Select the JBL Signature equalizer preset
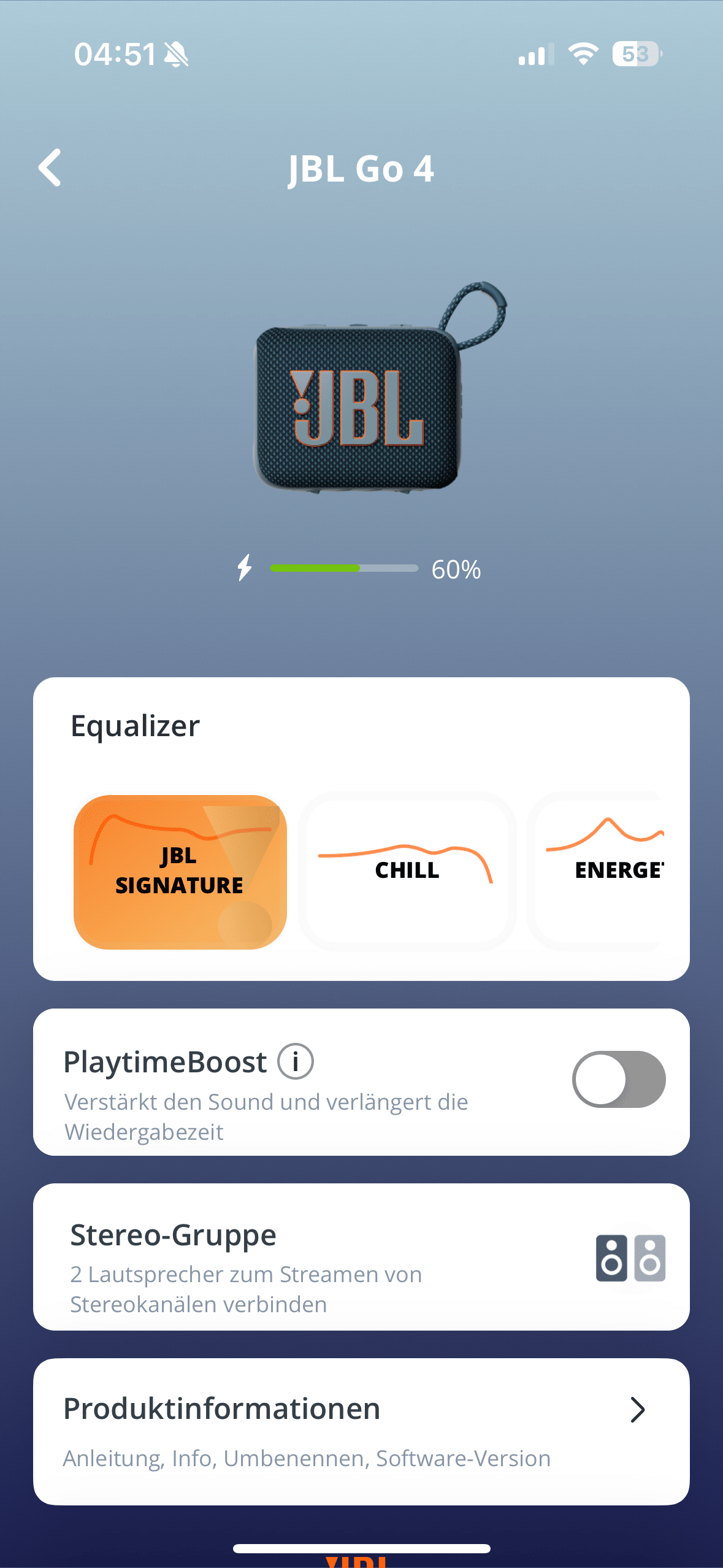 180,872
